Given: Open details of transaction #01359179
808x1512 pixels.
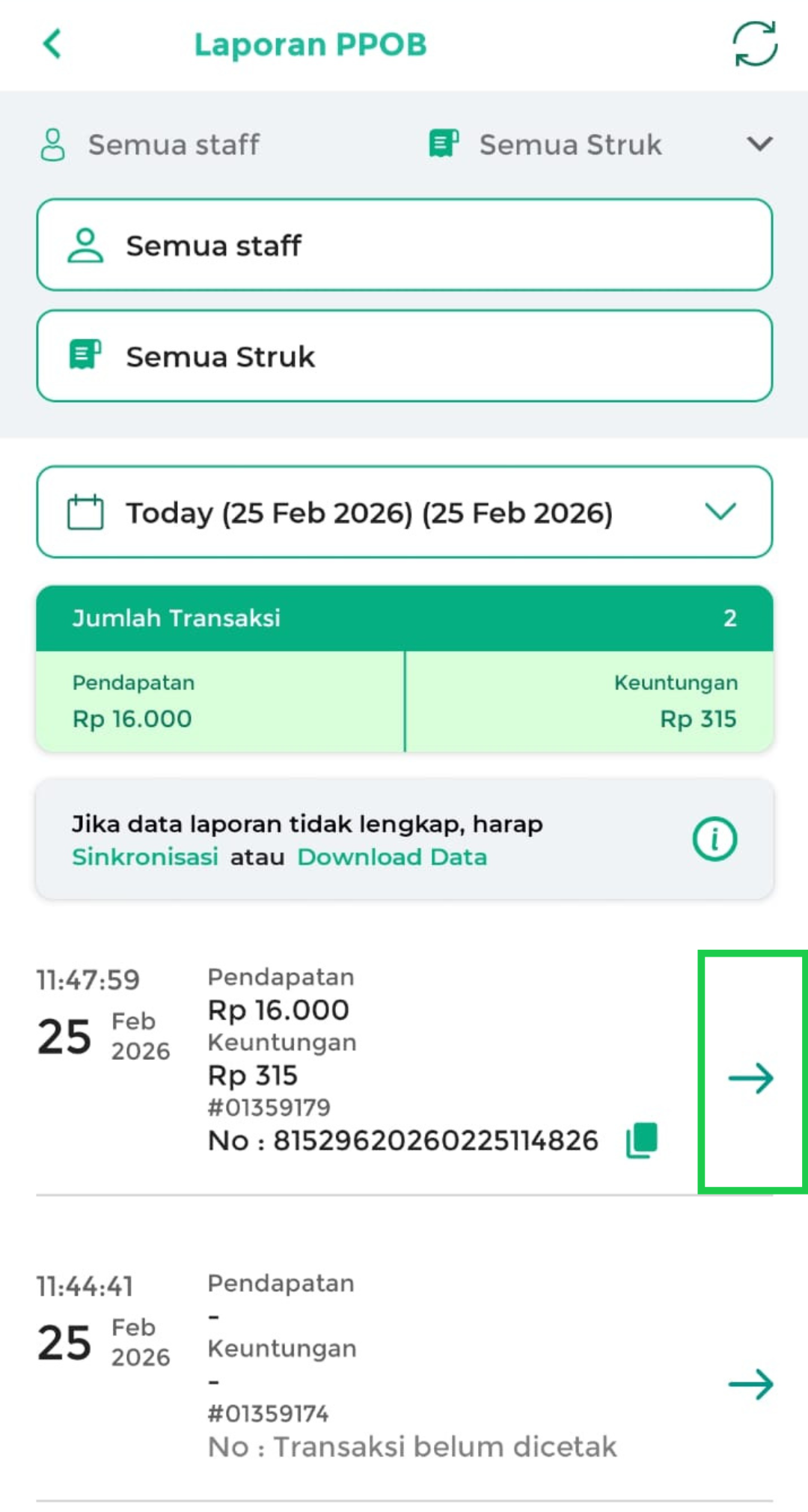Looking at the screenshot, I should tap(750, 1078).
